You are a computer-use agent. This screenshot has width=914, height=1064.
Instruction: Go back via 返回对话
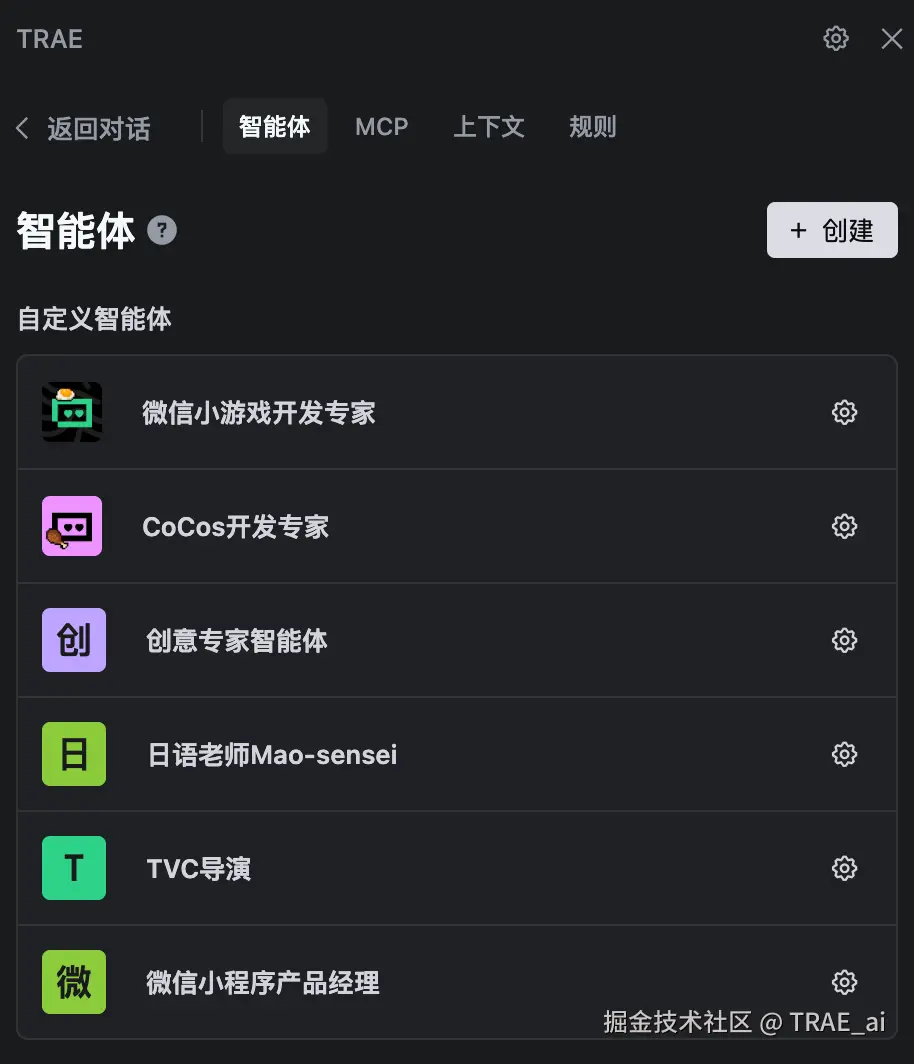(x=84, y=128)
